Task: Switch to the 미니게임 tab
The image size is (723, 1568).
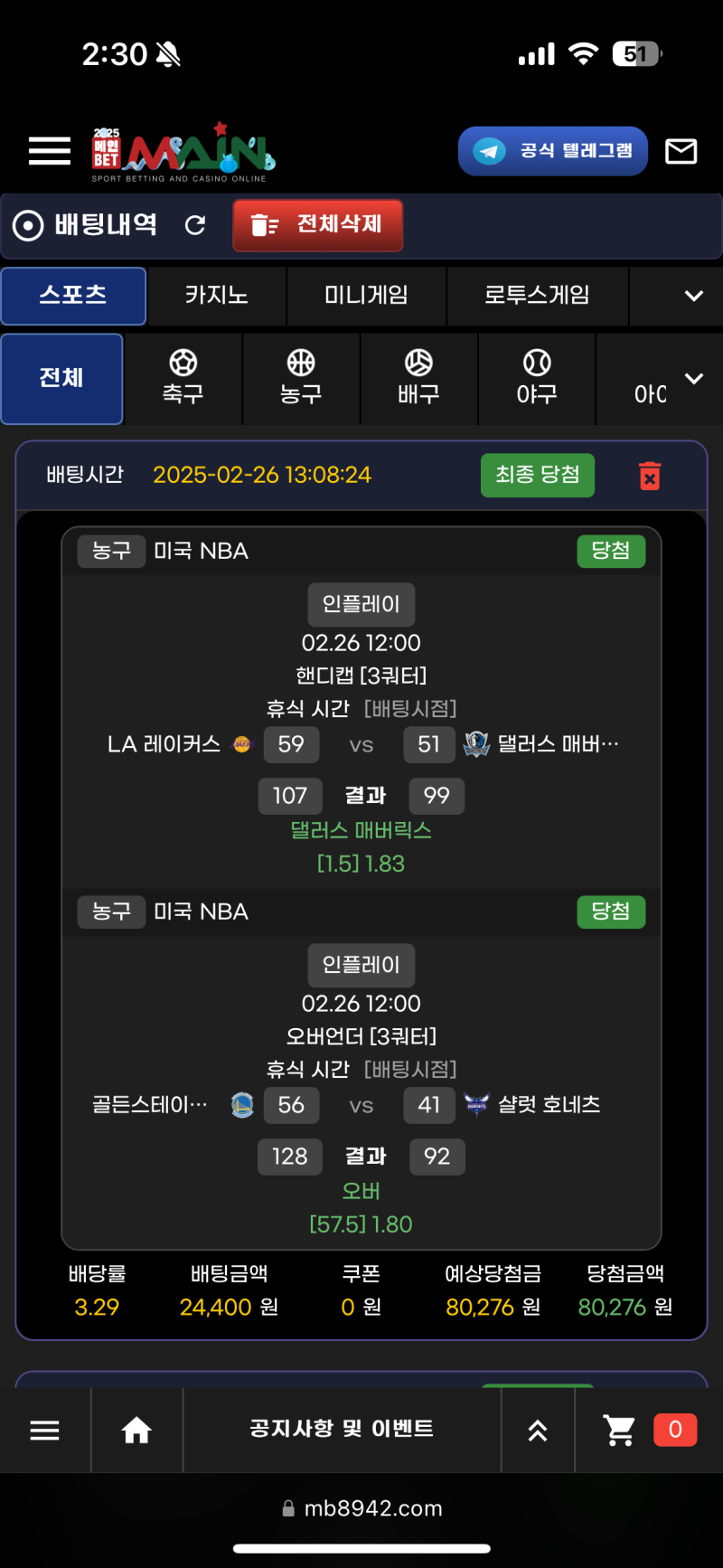Action: (366, 296)
